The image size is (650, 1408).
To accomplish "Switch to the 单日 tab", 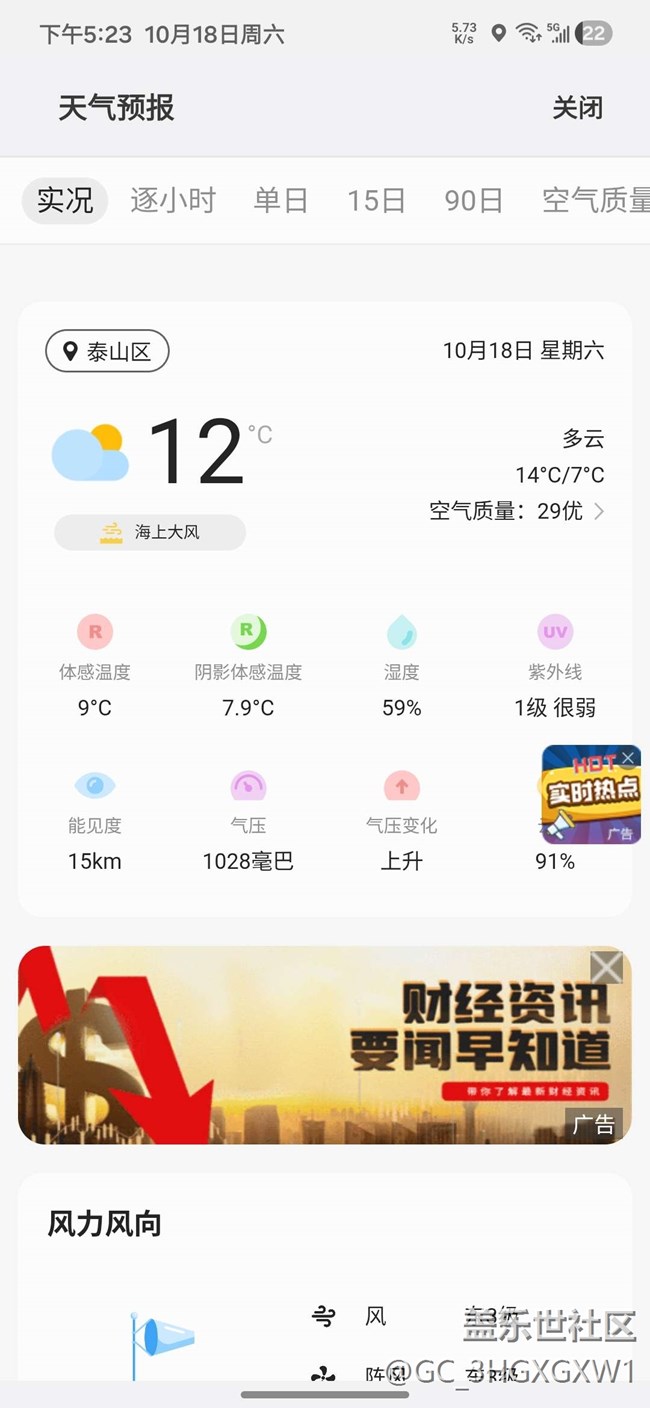I will (281, 200).
